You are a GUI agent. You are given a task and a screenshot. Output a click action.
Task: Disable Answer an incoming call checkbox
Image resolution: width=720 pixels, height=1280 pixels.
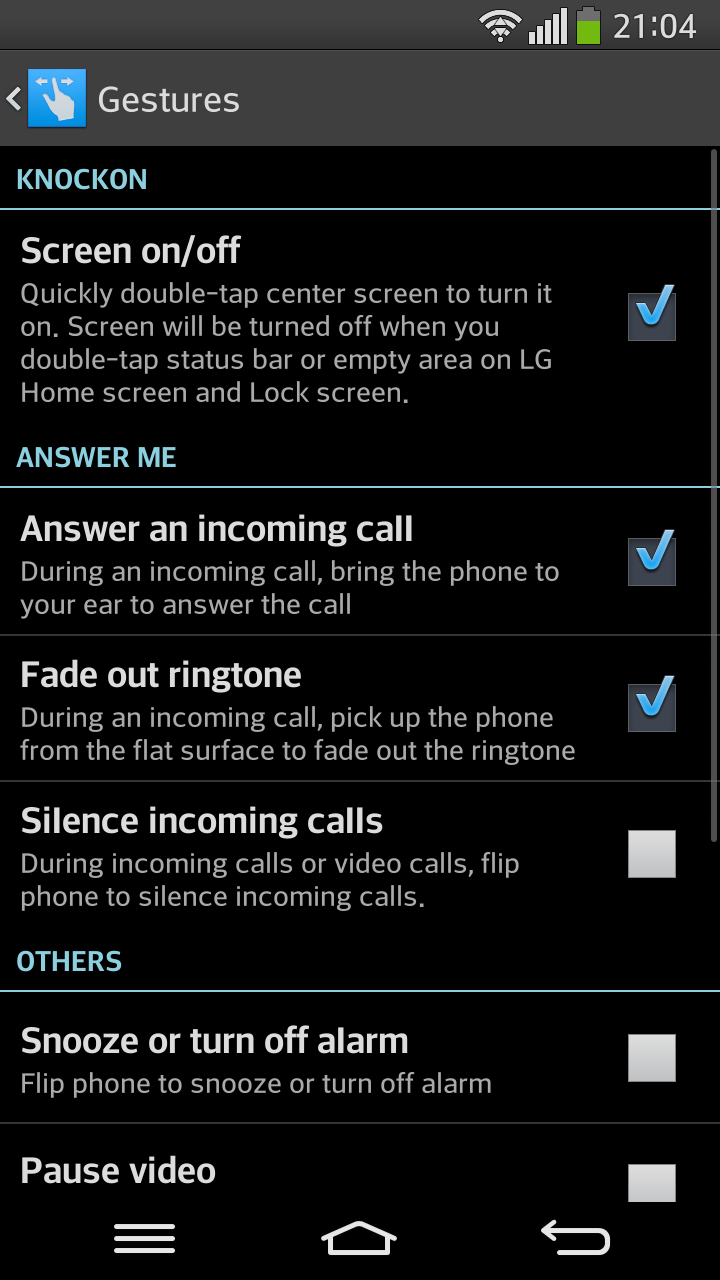(x=652, y=559)
